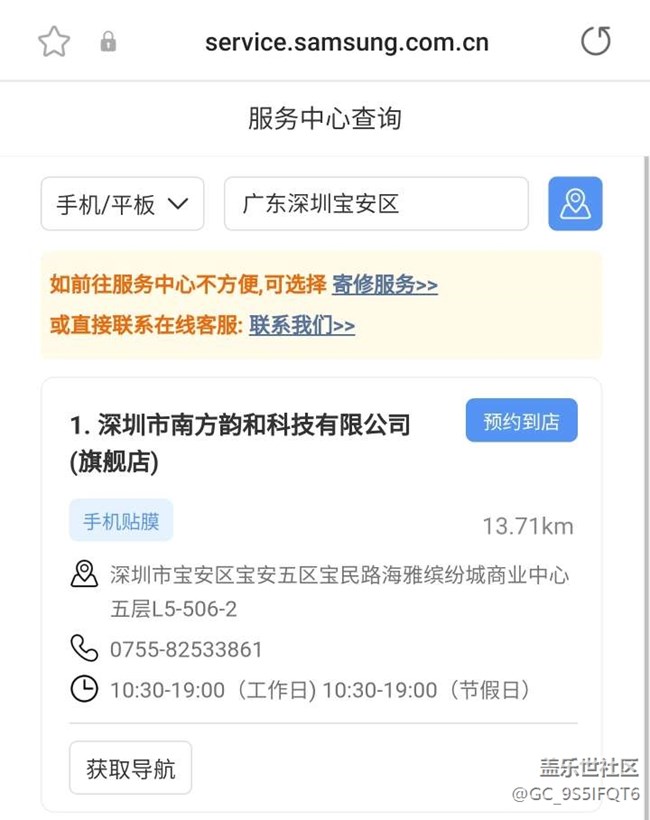Open the 寄修服务>> link
The height and width of the screenshot is (820, 650).
(x=385, y=285)
